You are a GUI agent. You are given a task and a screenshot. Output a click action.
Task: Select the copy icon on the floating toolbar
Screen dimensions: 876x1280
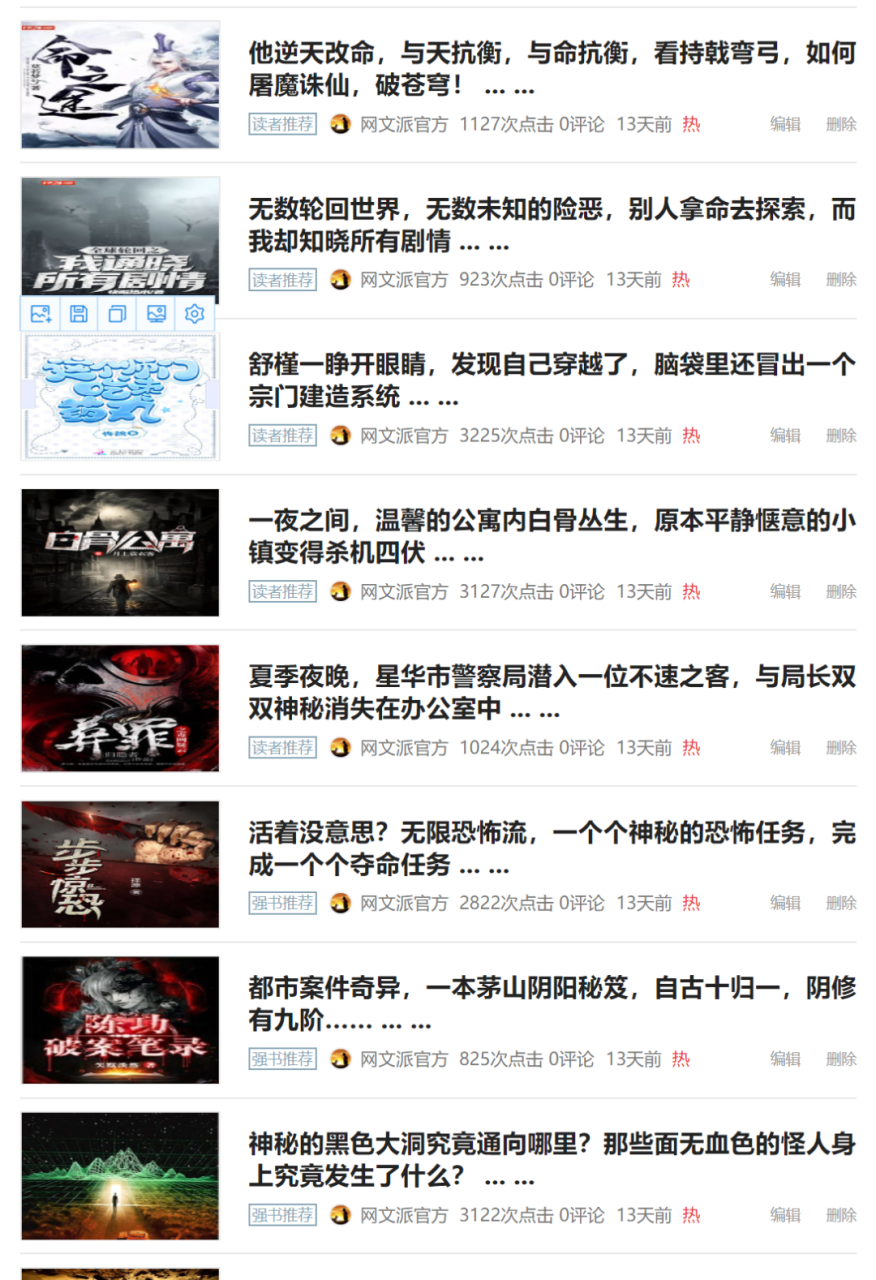[117, 314]
